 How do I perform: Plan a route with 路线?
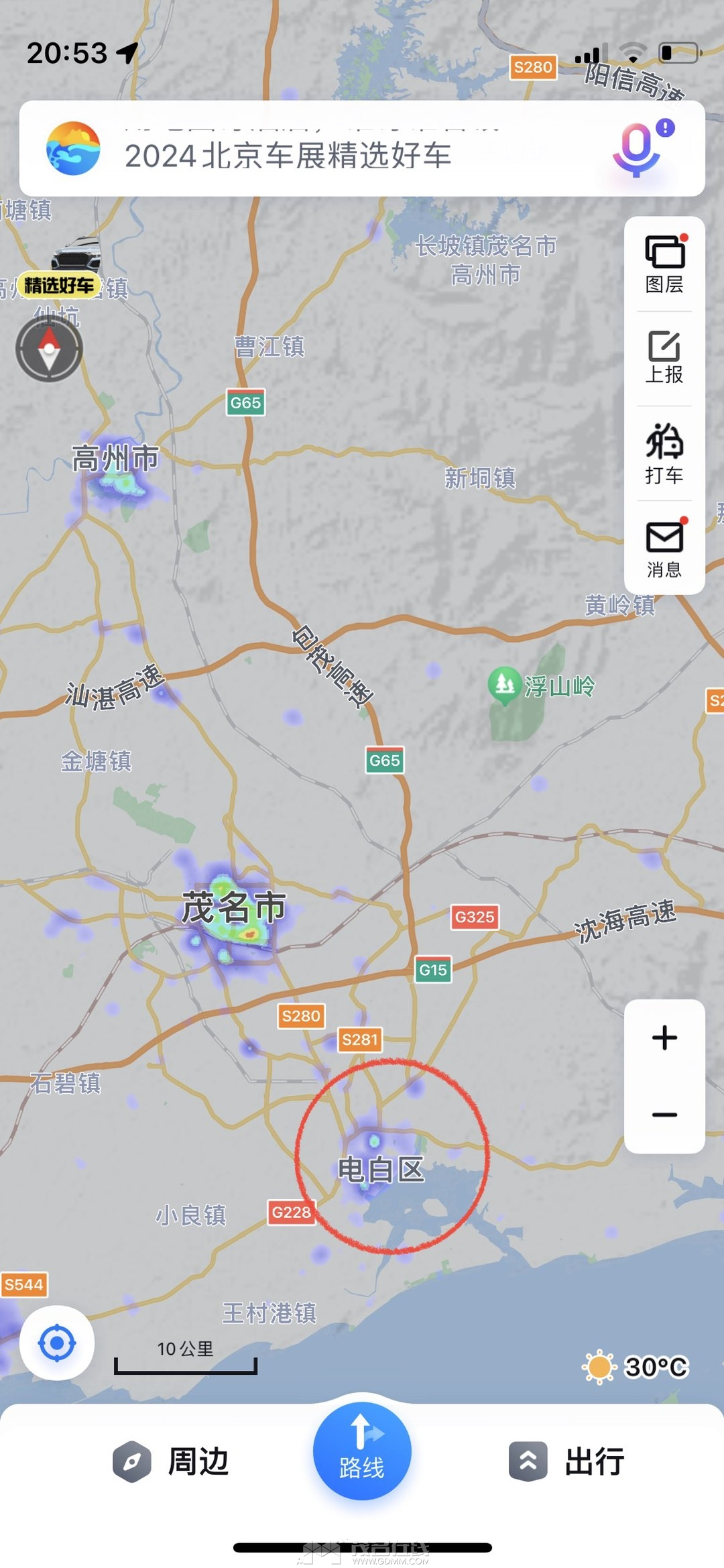pos(362,1451)
